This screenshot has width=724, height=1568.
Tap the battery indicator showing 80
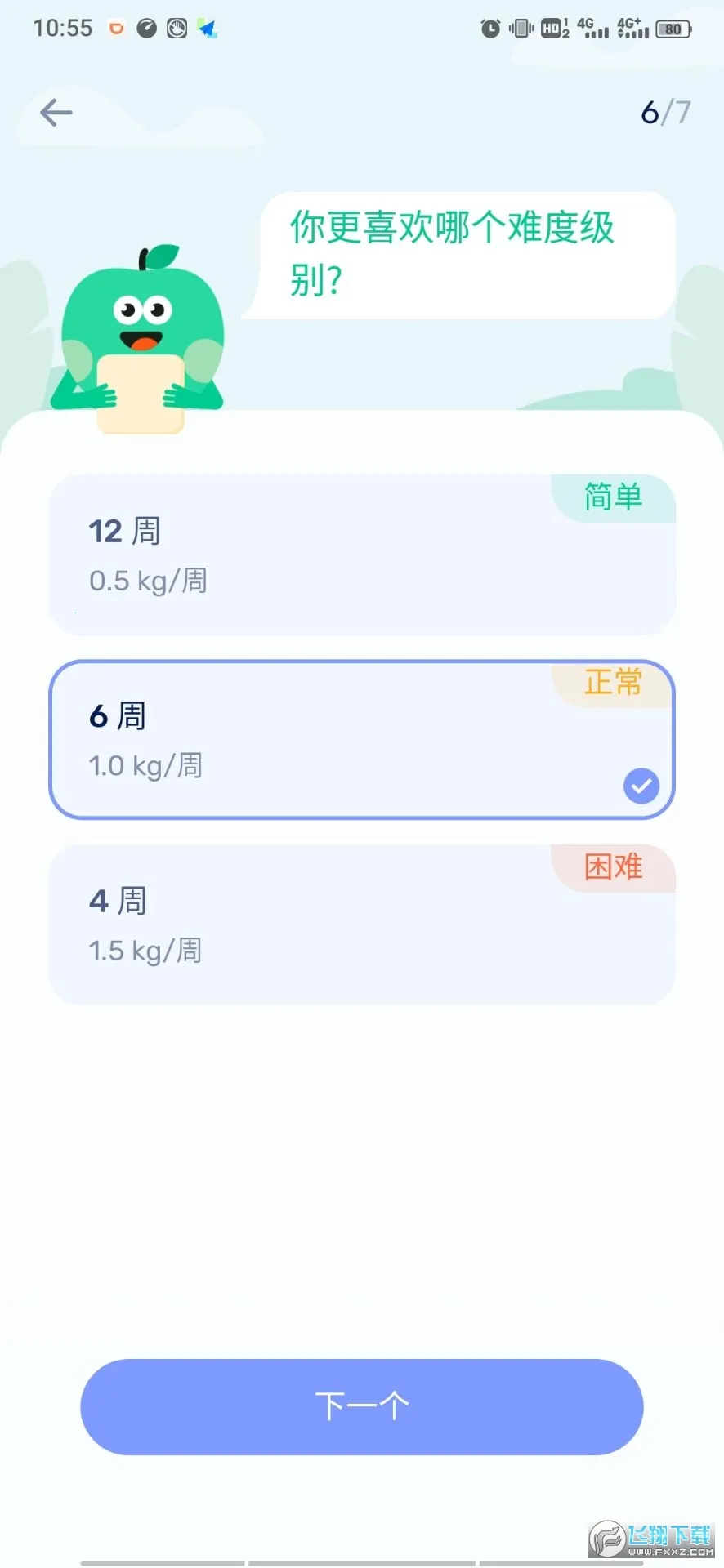(672, 28)
